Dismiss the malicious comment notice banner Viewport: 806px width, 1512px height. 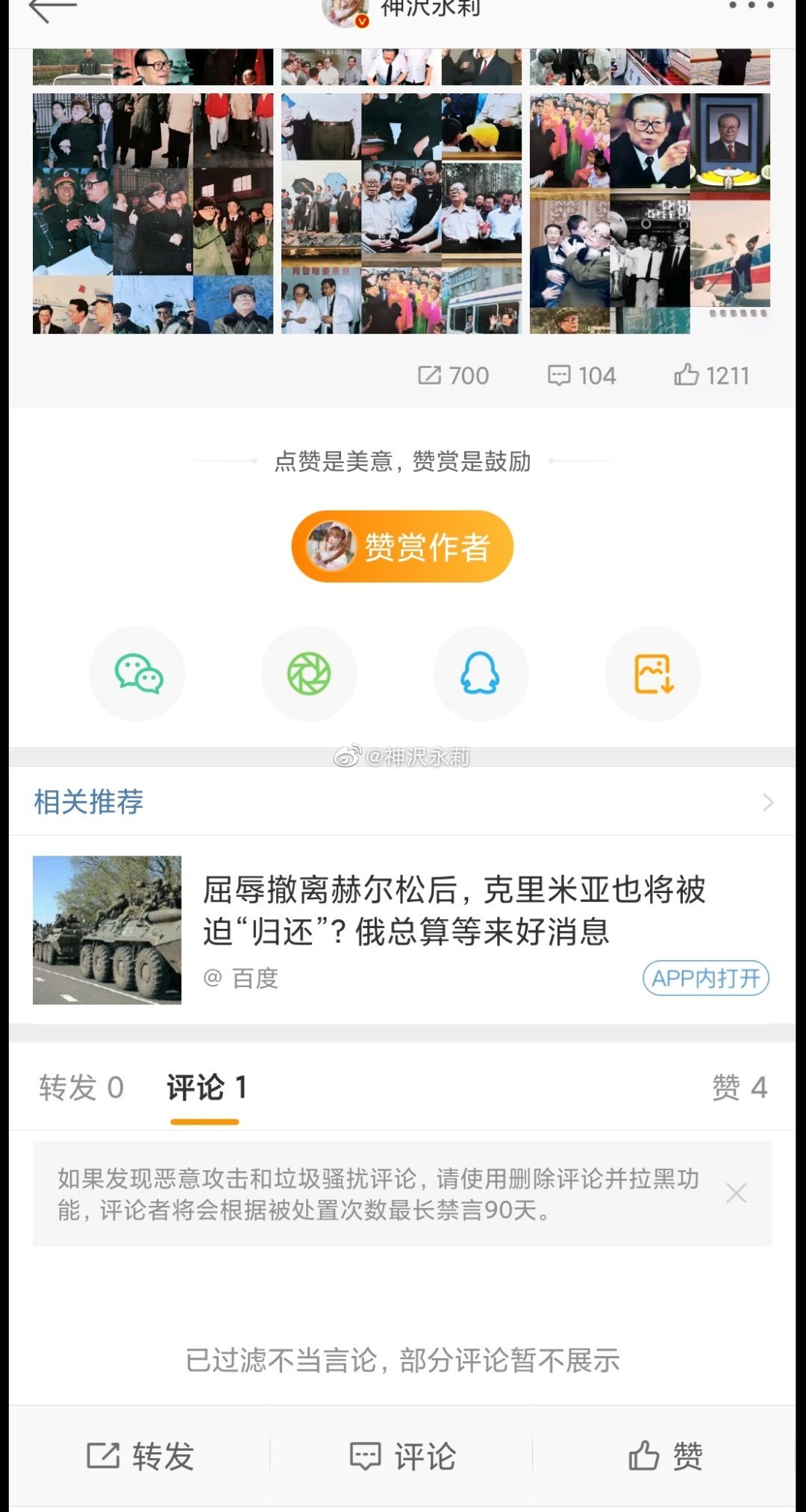coord(736,1193)
